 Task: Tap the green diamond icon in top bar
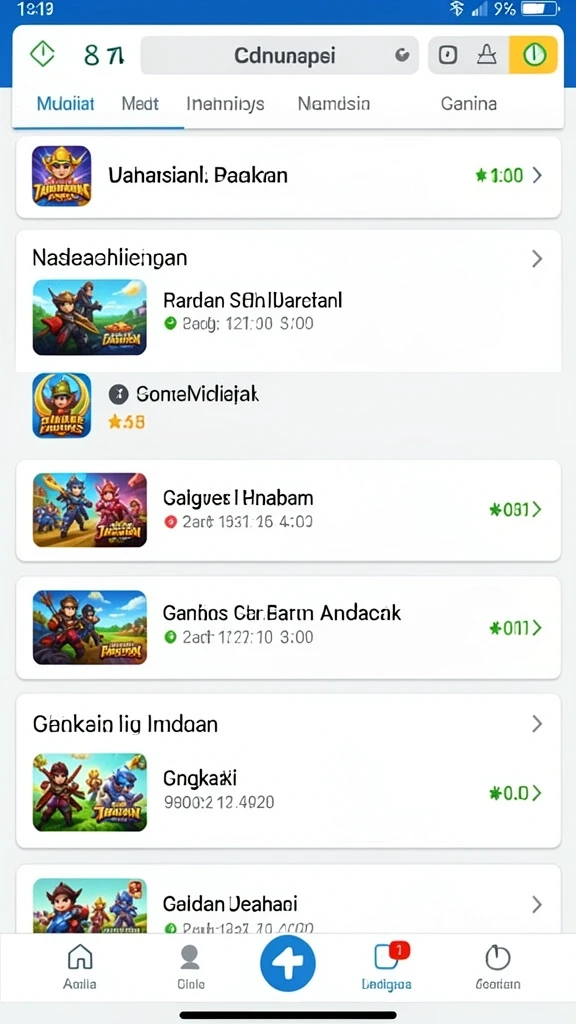(x=42, y=55)
